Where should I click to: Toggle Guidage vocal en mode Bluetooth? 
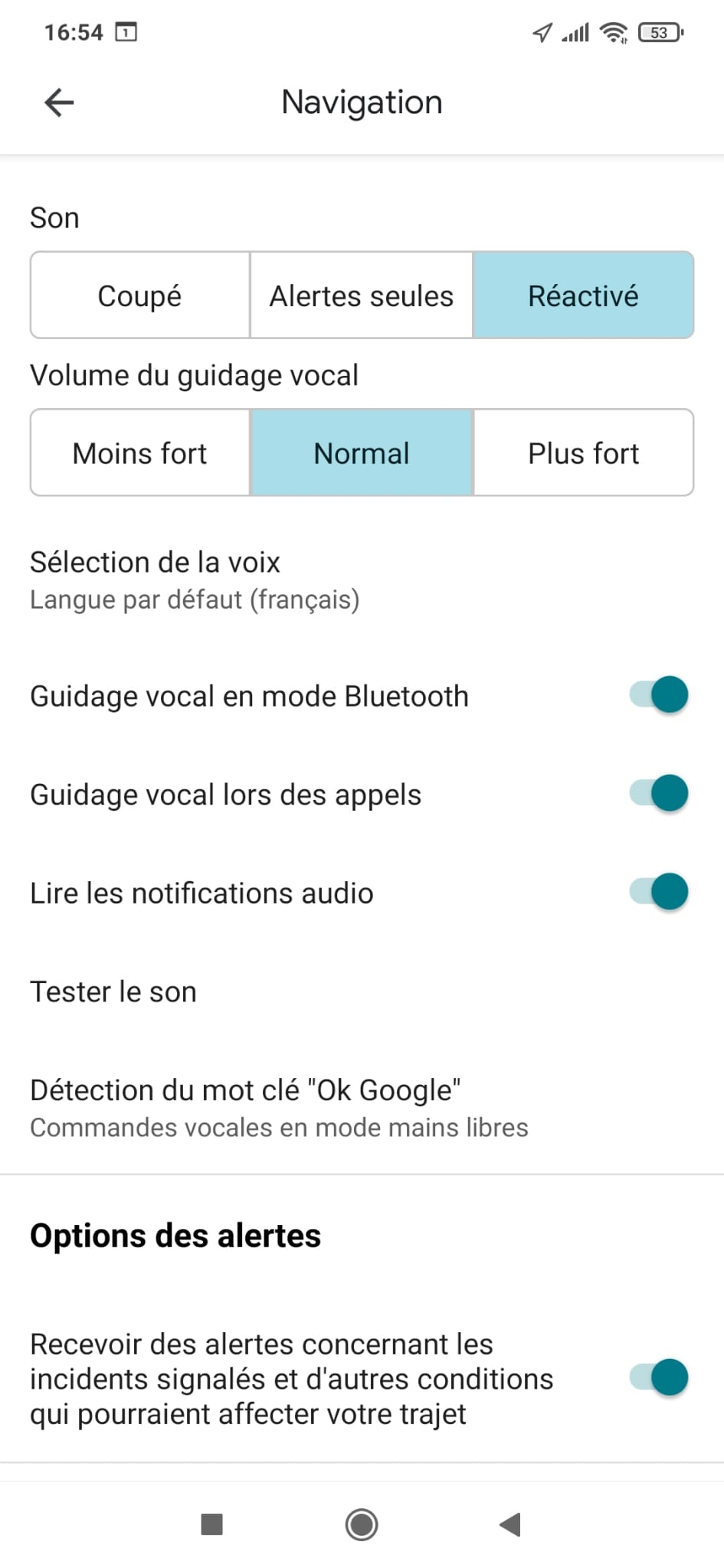pos(659,695)
